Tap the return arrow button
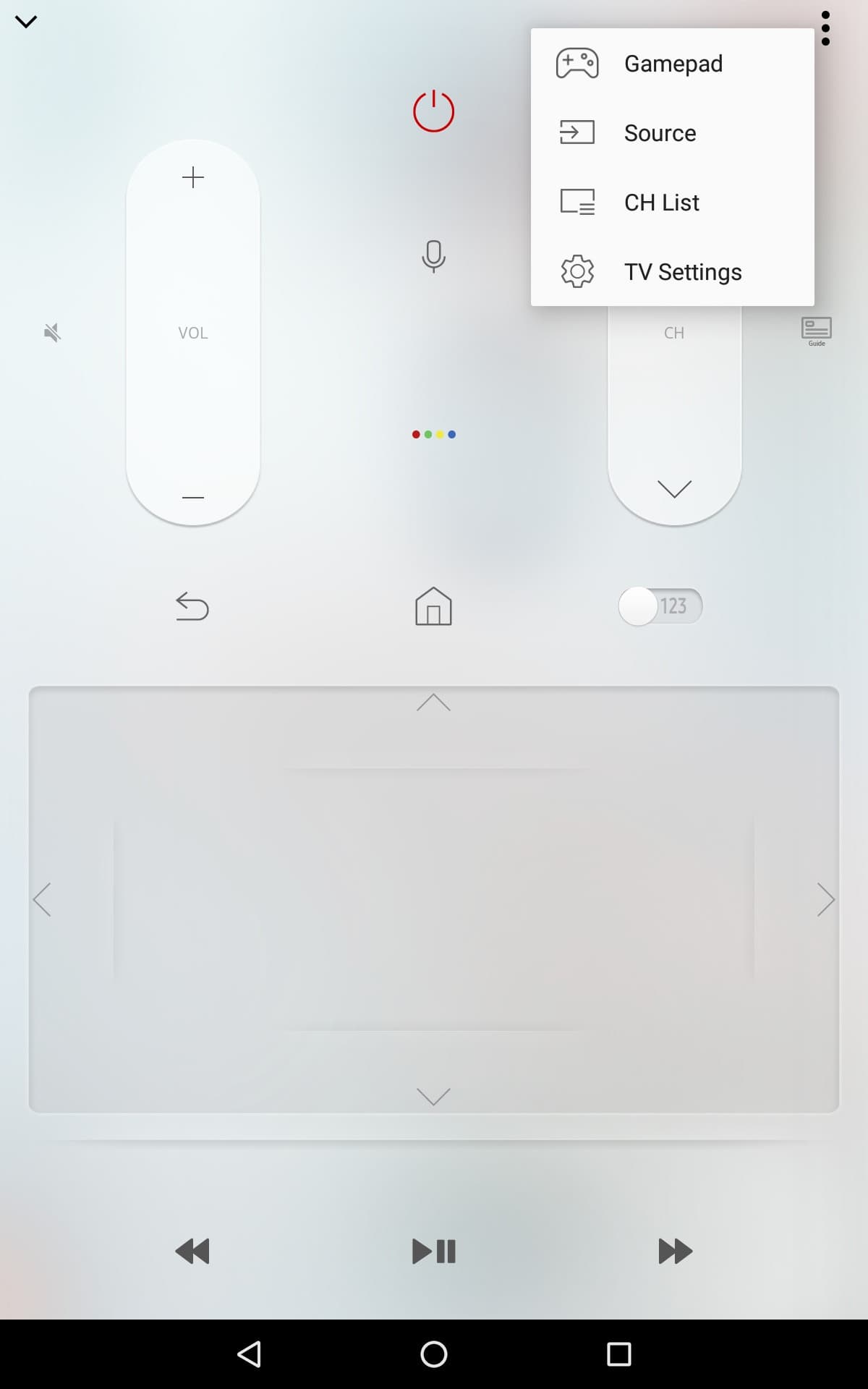The height and width of the screenshot is (1389, 868). tap(192, 606)
